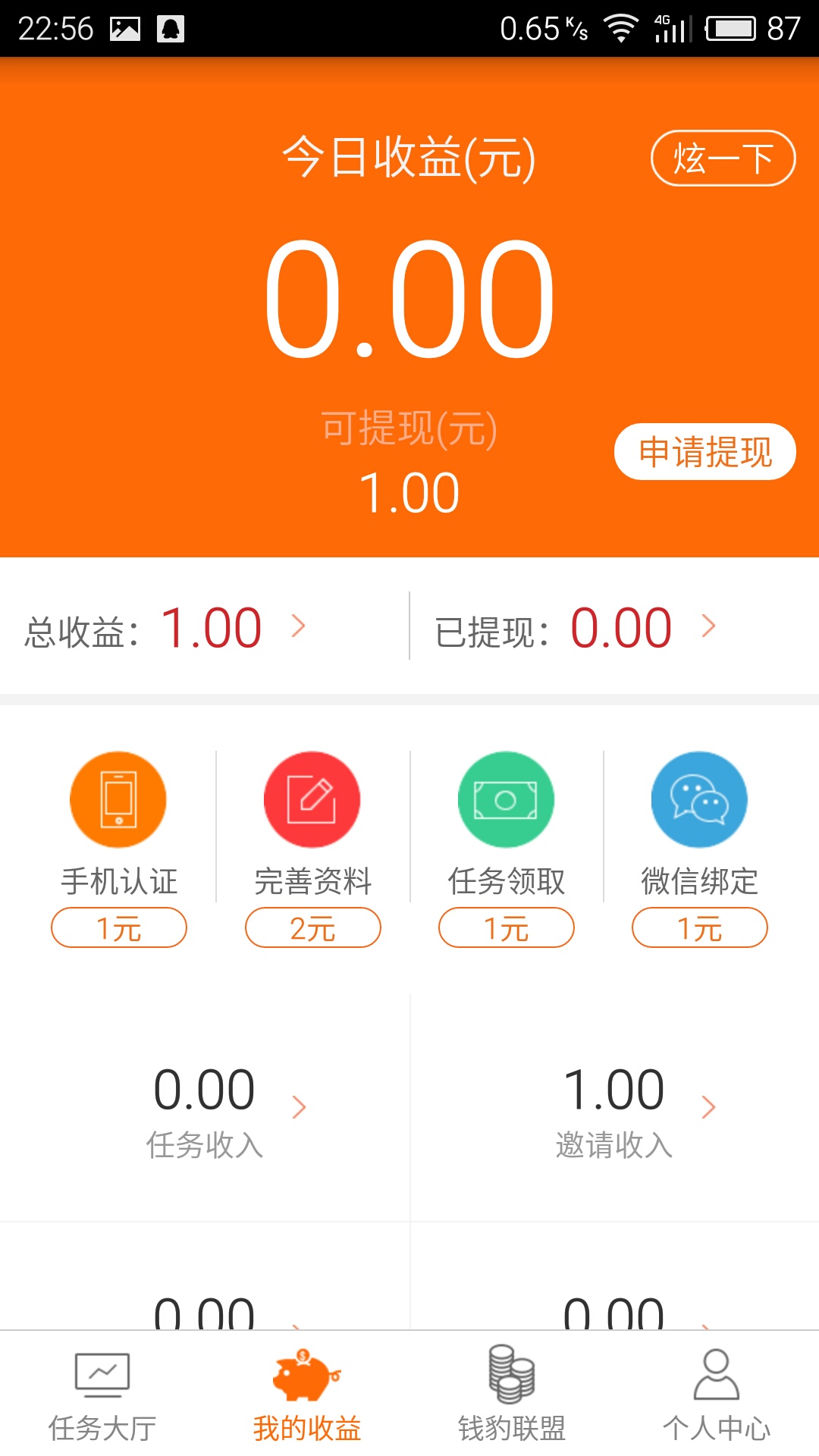Open the 完善资料 edit profile icon
The width and height of the screenshot is (819, 1456).
(312, 799)
